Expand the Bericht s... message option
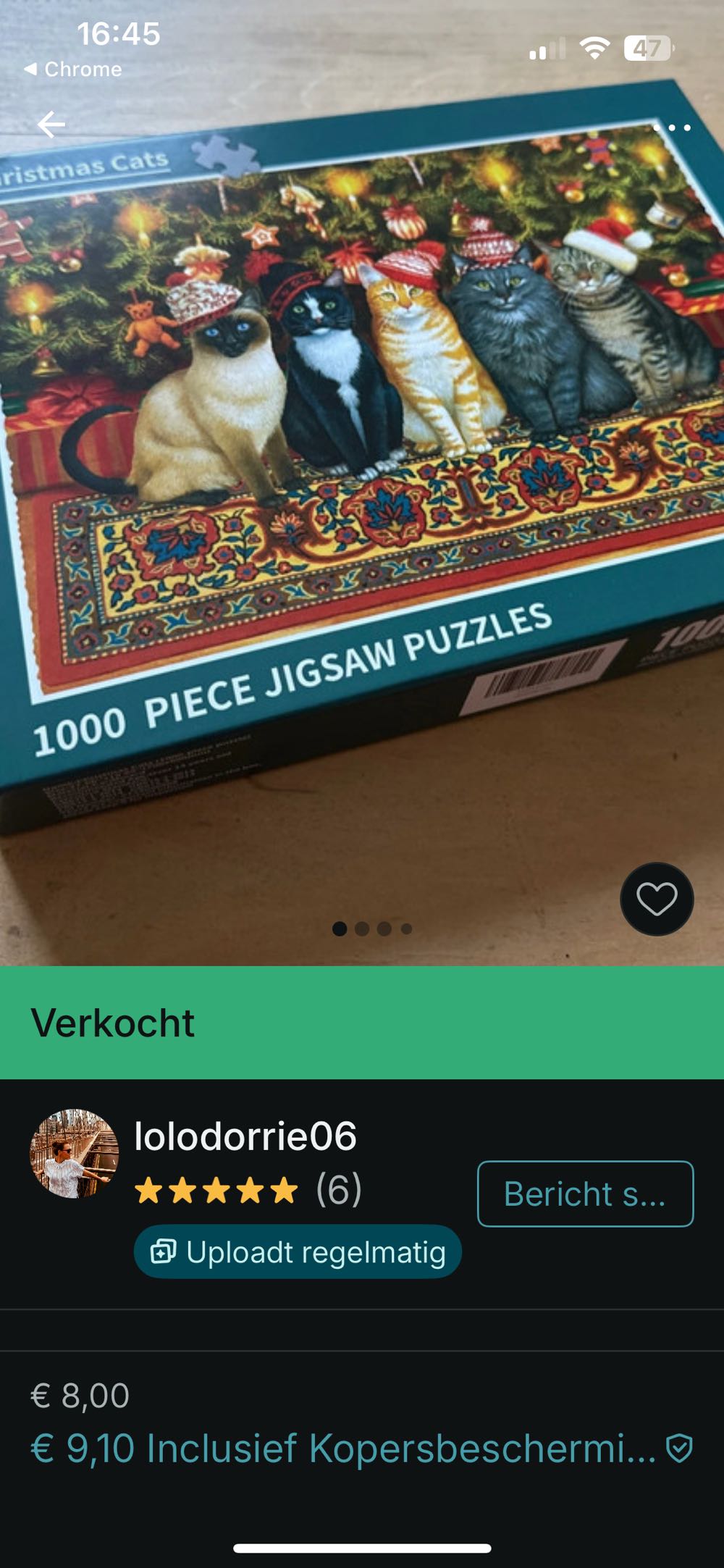Screen dimensions: 724x1568 click(x=584, y=1195)
